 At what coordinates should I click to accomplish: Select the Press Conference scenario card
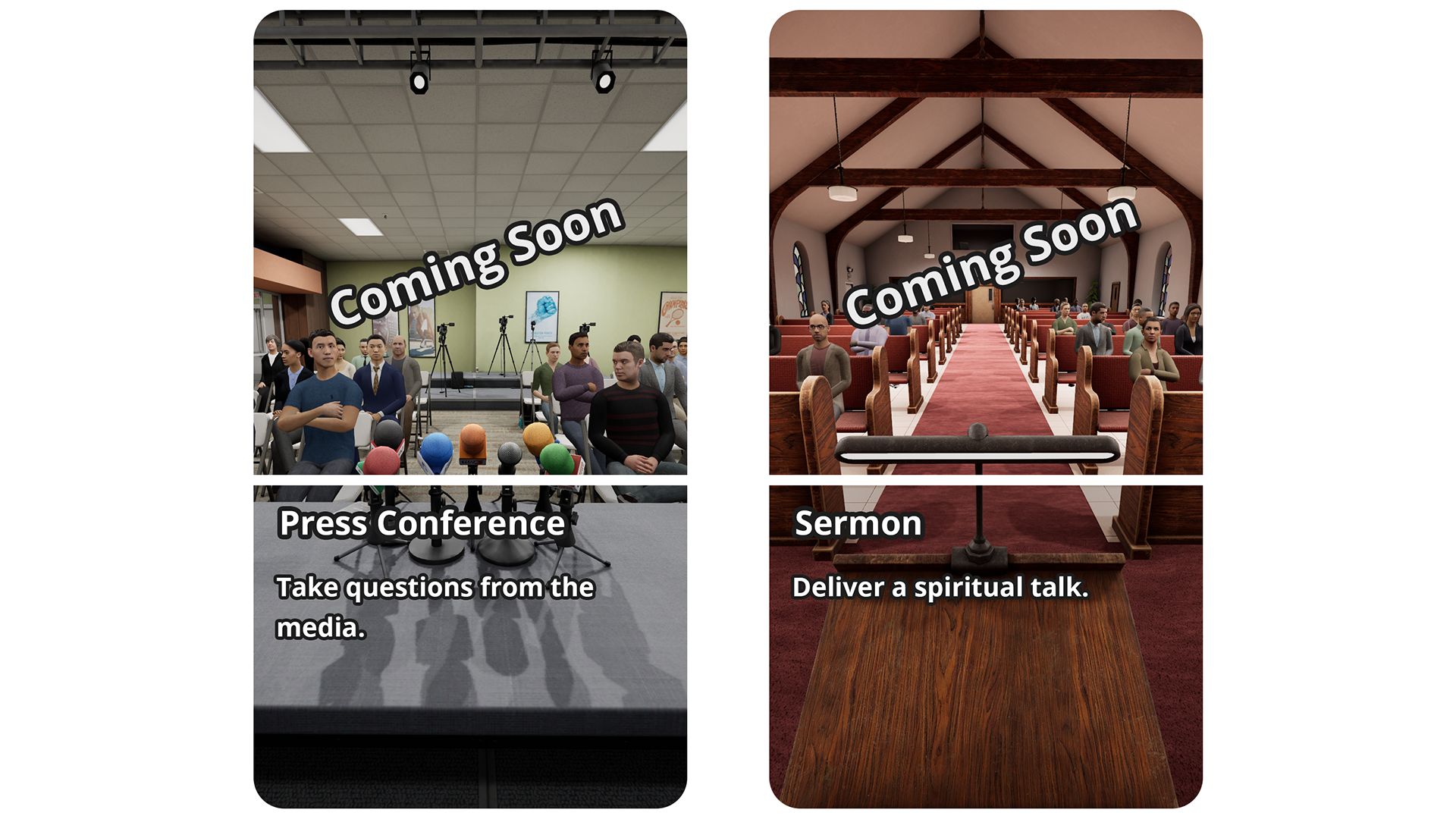tap(470, 409)
